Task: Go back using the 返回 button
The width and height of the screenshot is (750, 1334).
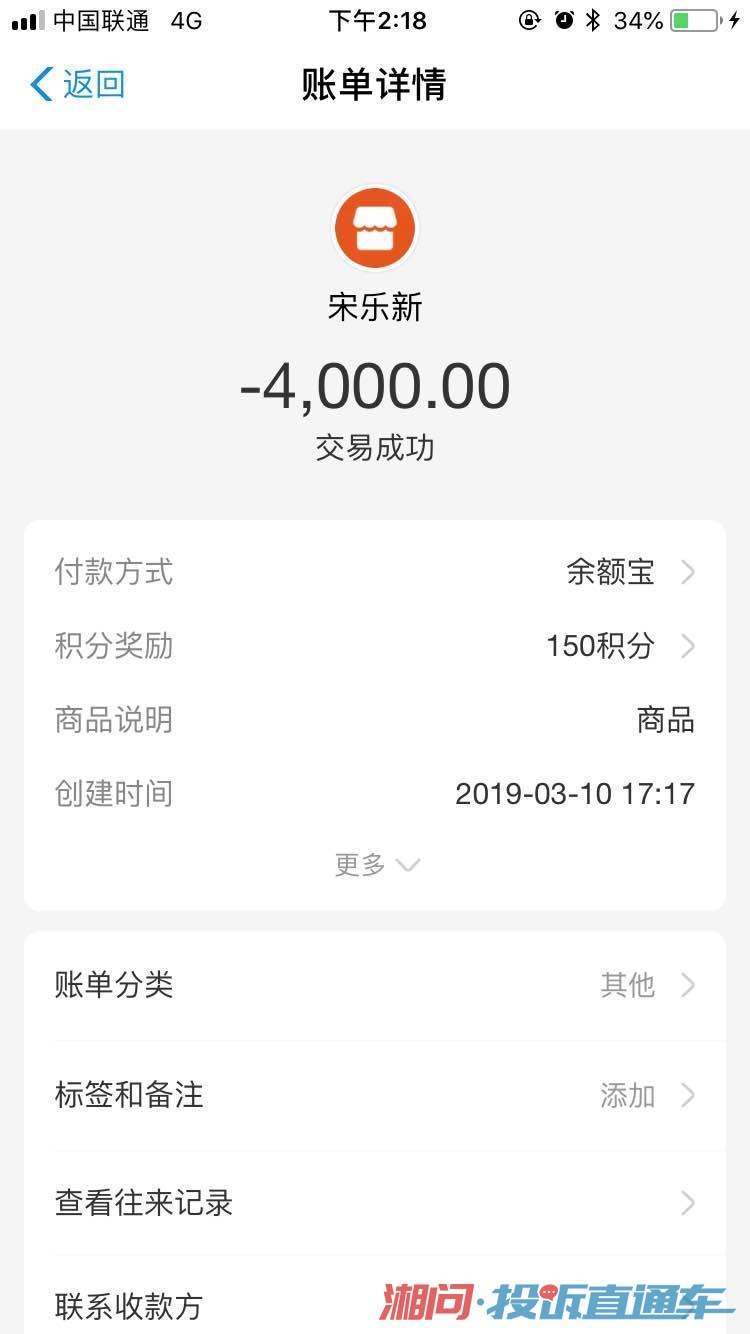Action: [78, 85]
